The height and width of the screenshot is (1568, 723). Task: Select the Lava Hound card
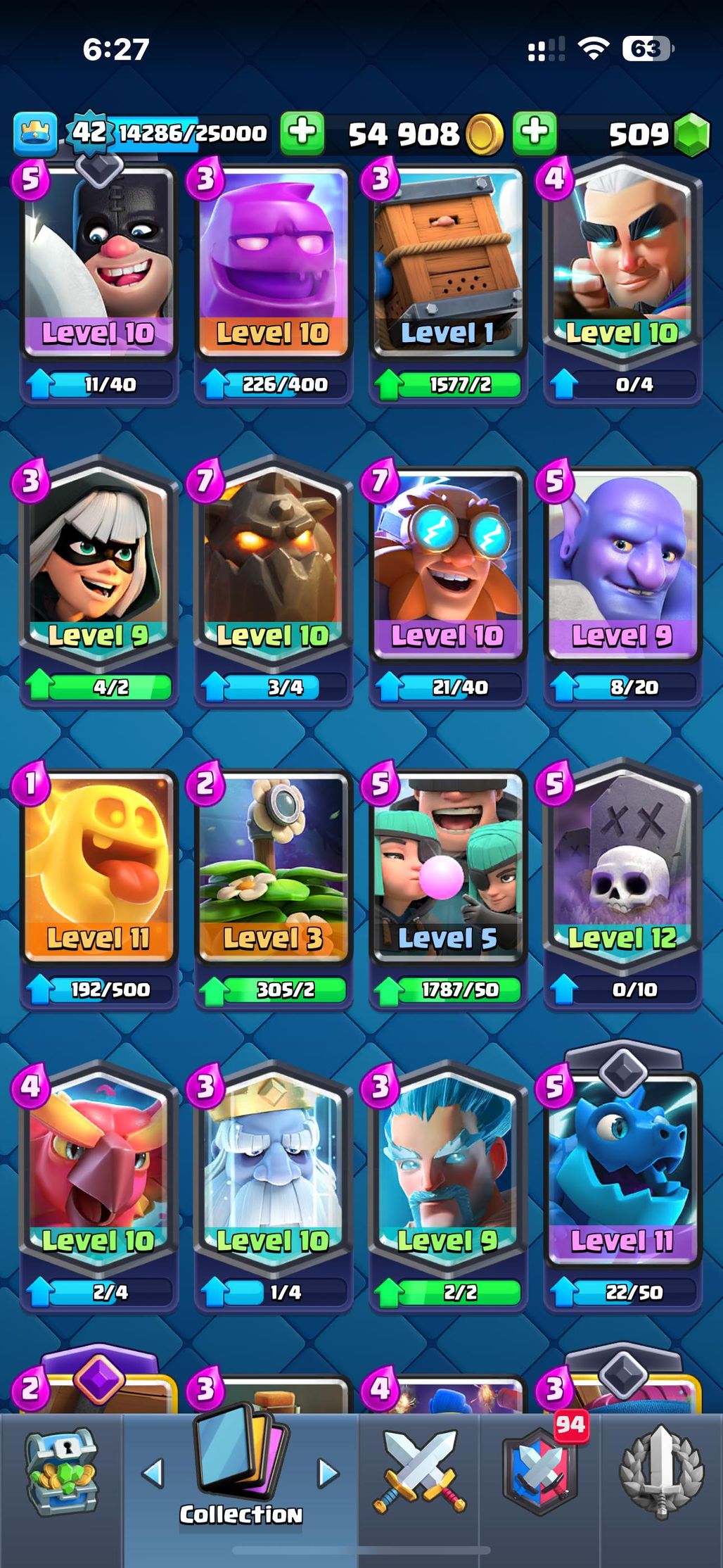click(273, 563)
